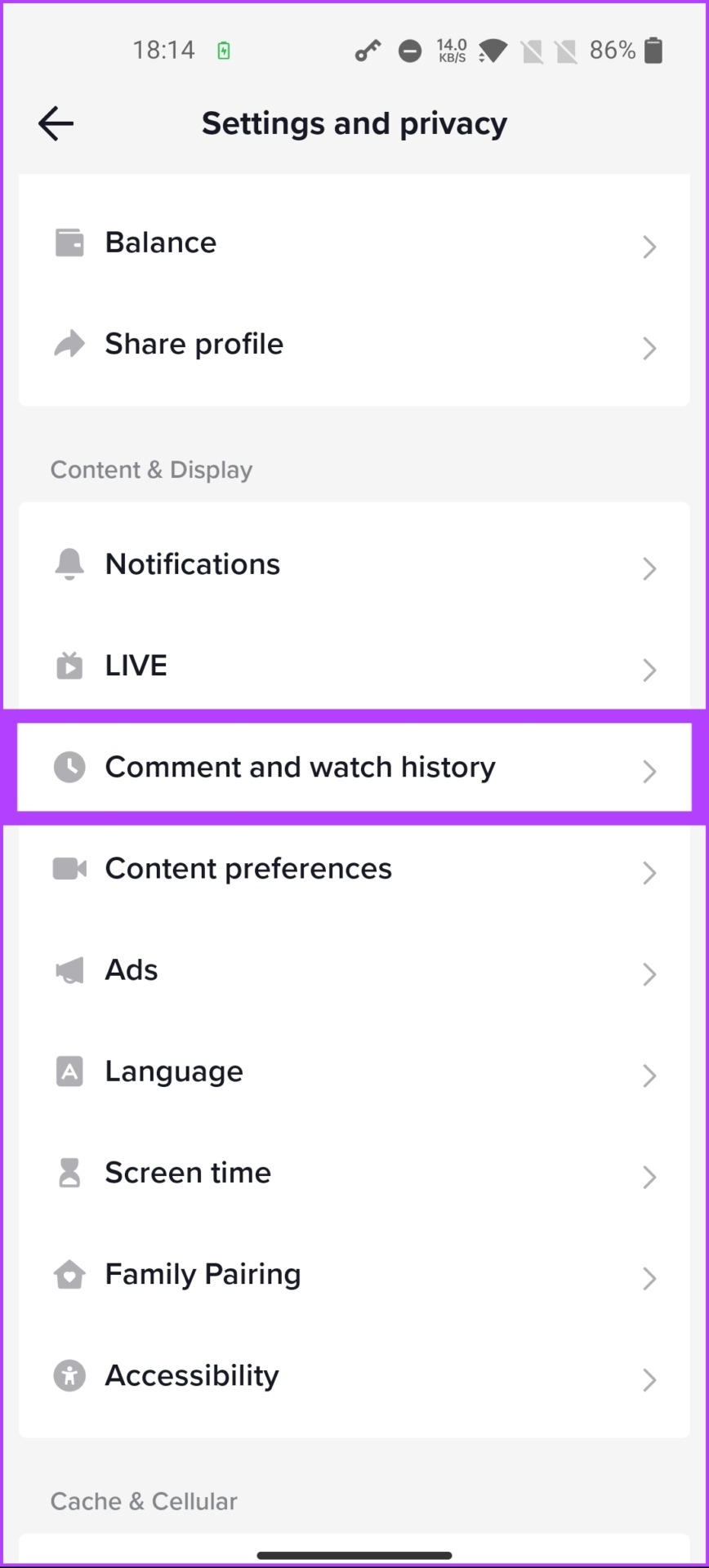Open Share profile
Viewport: 709px width, 1568px height.
tap(354, 345)
